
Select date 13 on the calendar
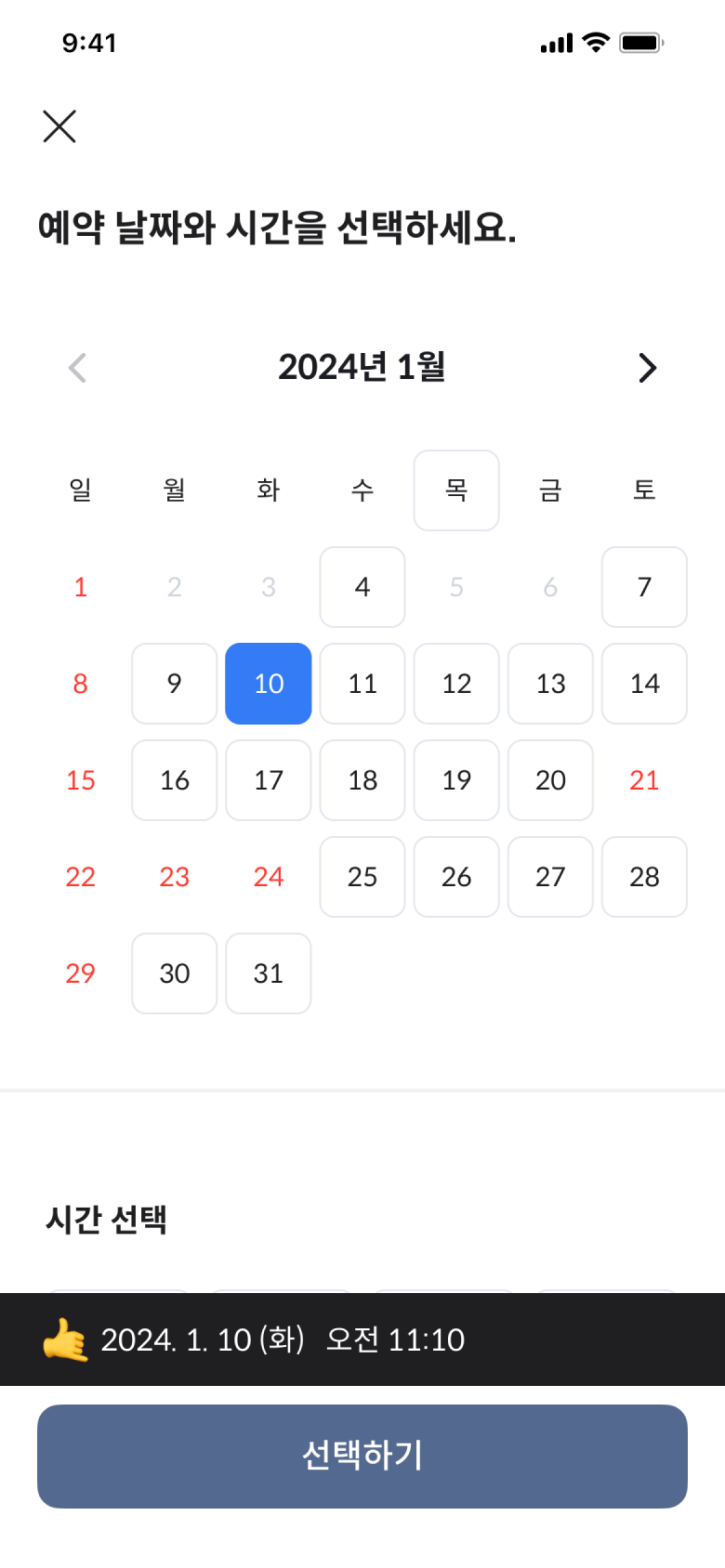point(550,684)
